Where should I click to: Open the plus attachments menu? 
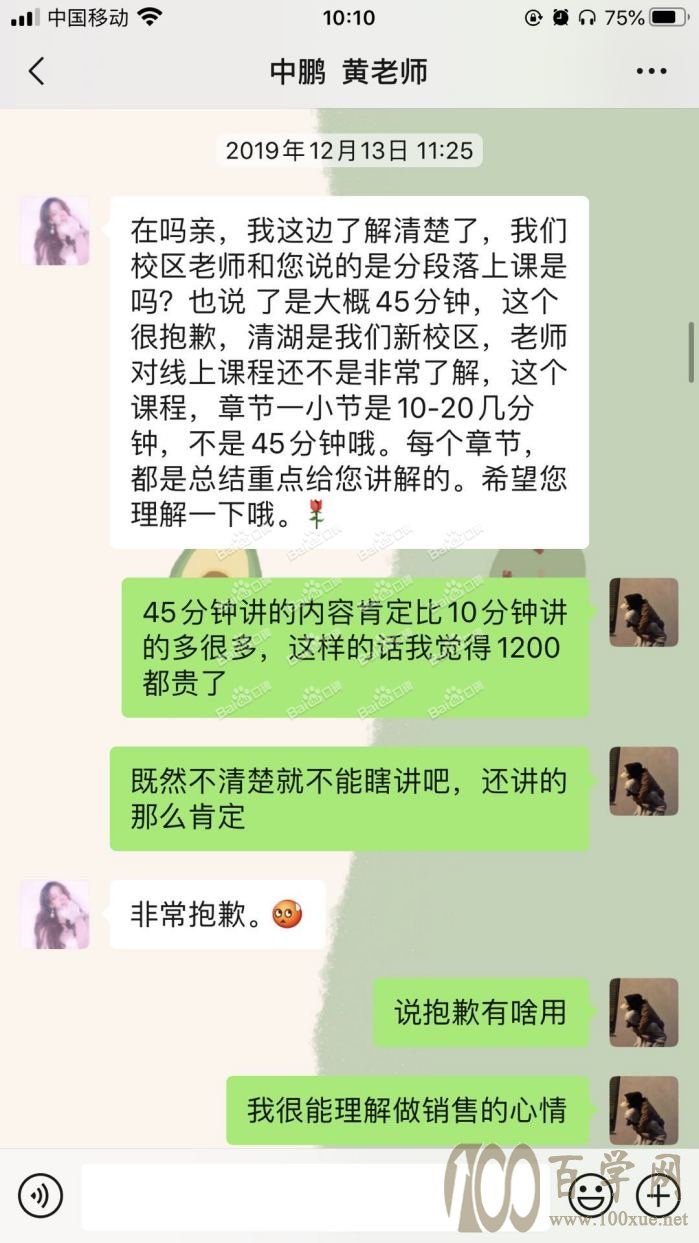[659, 1194]
